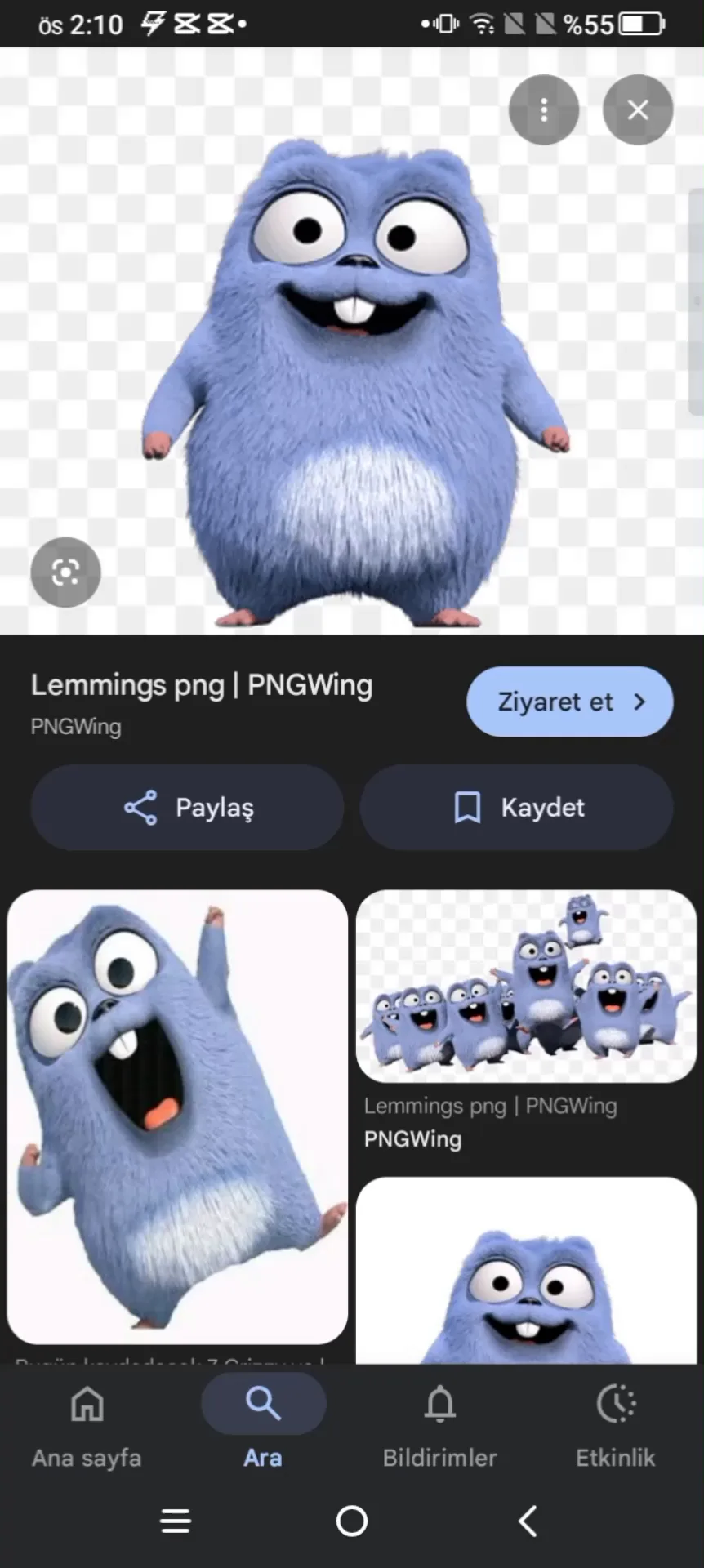Go to the phone's home screen
This screenshot has width=704, height=1568.
click(352, 1521)
